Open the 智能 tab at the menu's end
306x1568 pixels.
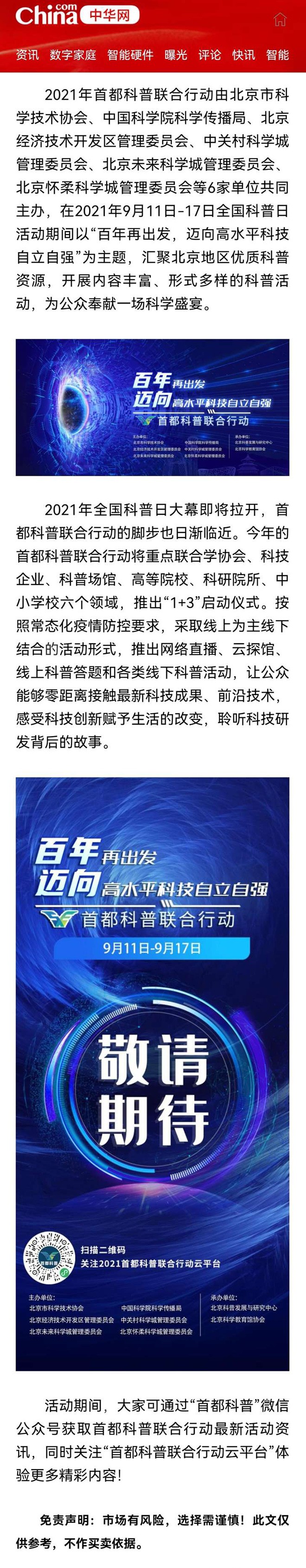click(277, 55)
